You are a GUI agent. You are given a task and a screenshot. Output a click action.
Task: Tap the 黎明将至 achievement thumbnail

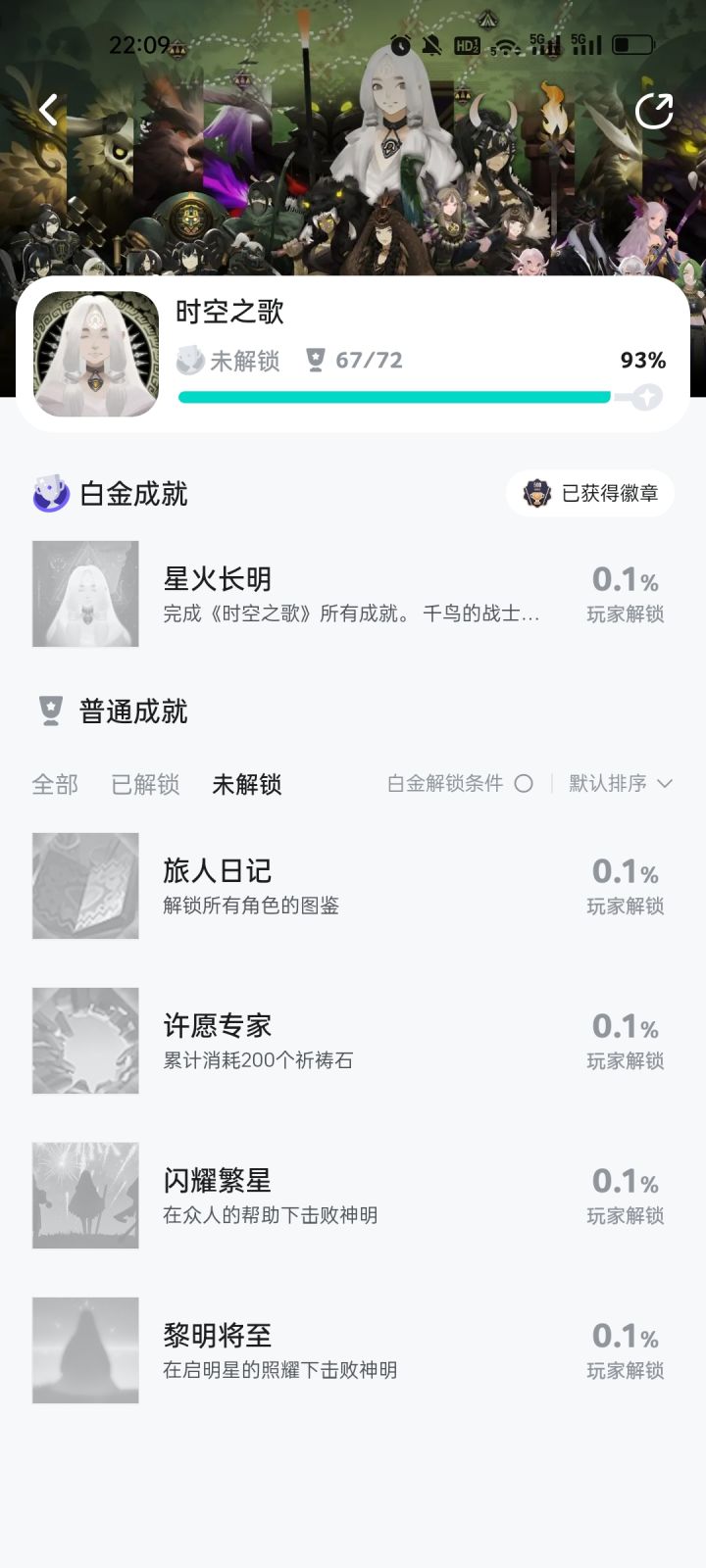84,1349
